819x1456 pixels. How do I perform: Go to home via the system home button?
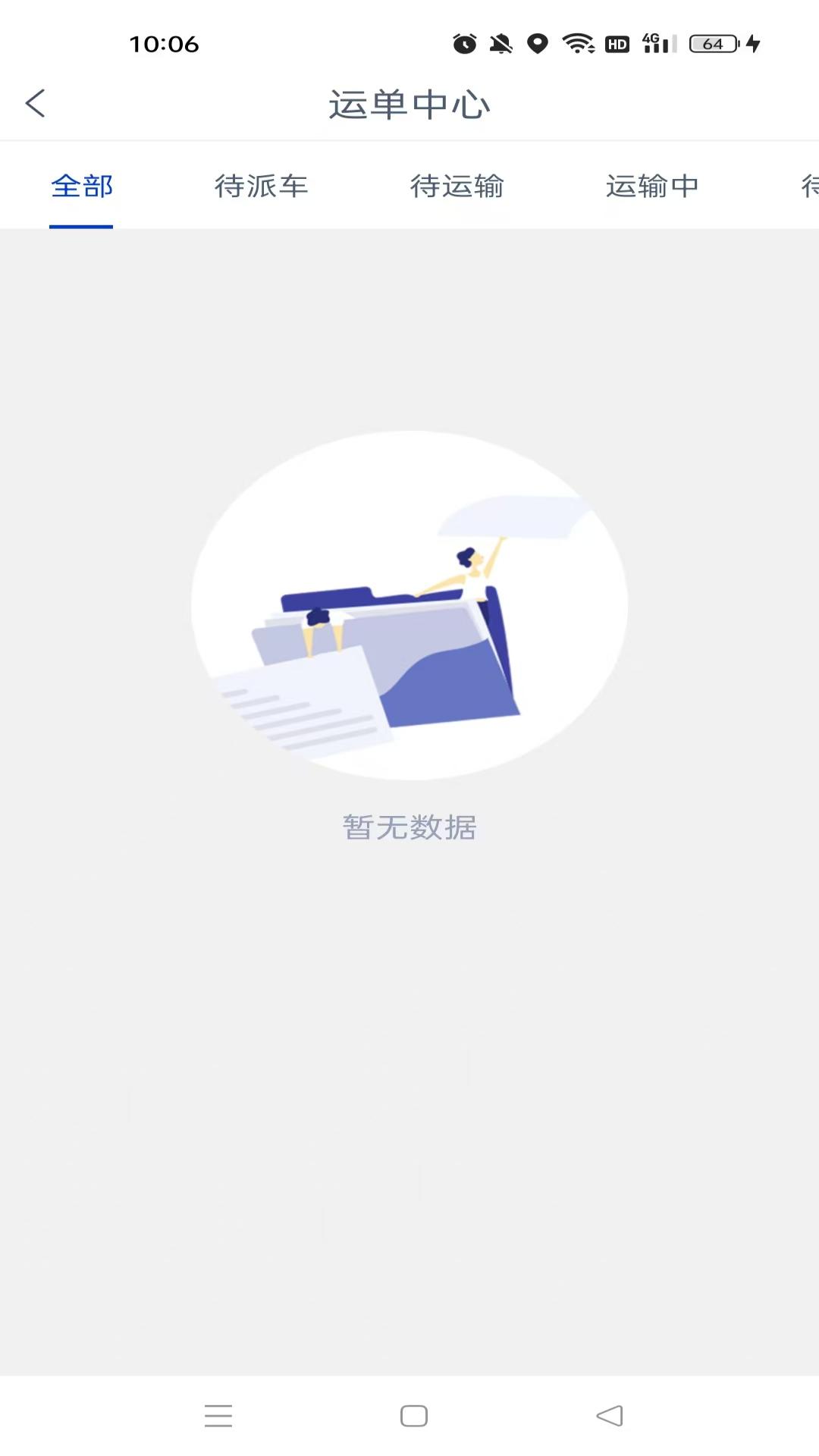414,1415
